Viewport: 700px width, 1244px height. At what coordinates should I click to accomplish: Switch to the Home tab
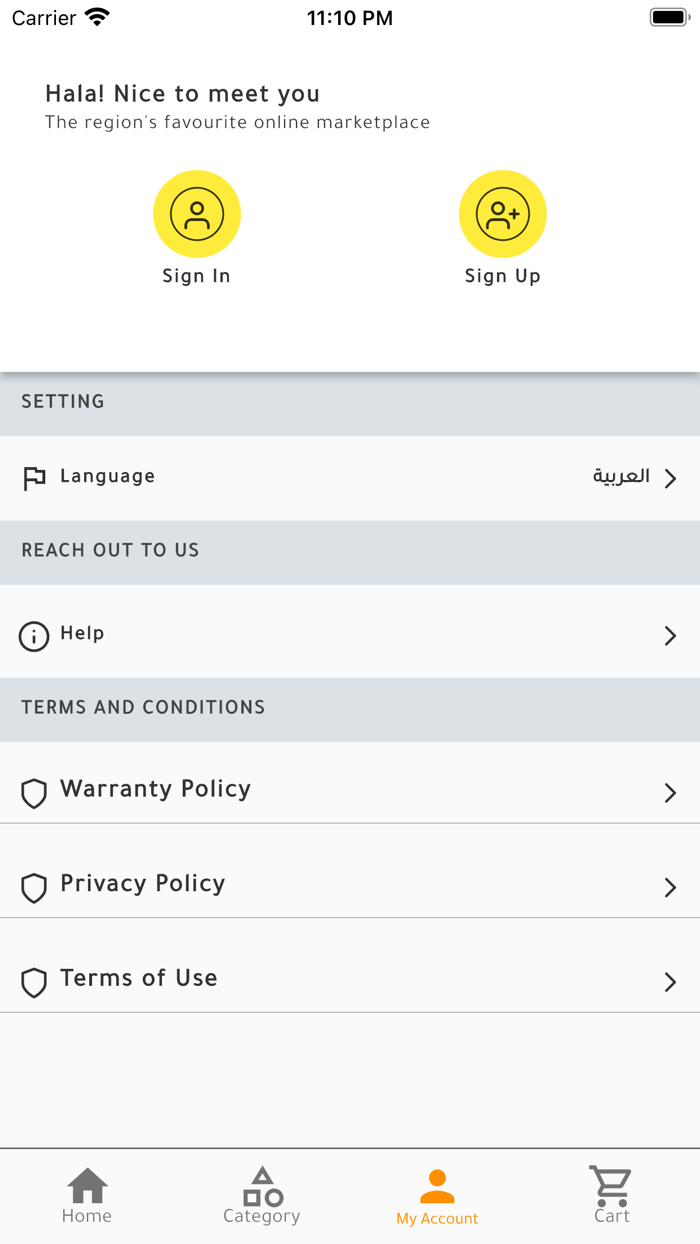click(x=87, y=1196)
